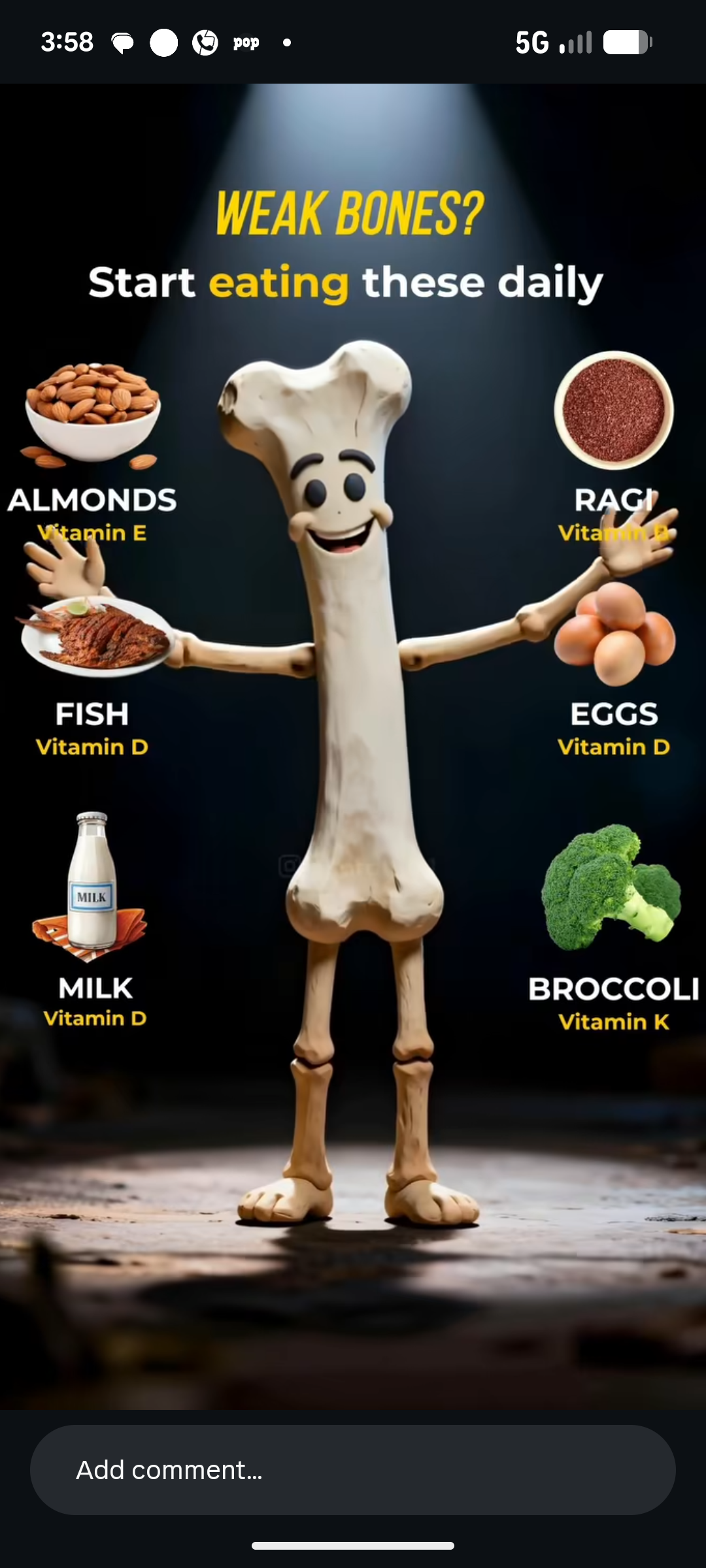Tap the Add comment field
This screenshot has width=706, height=1568.
(353, 1470)
